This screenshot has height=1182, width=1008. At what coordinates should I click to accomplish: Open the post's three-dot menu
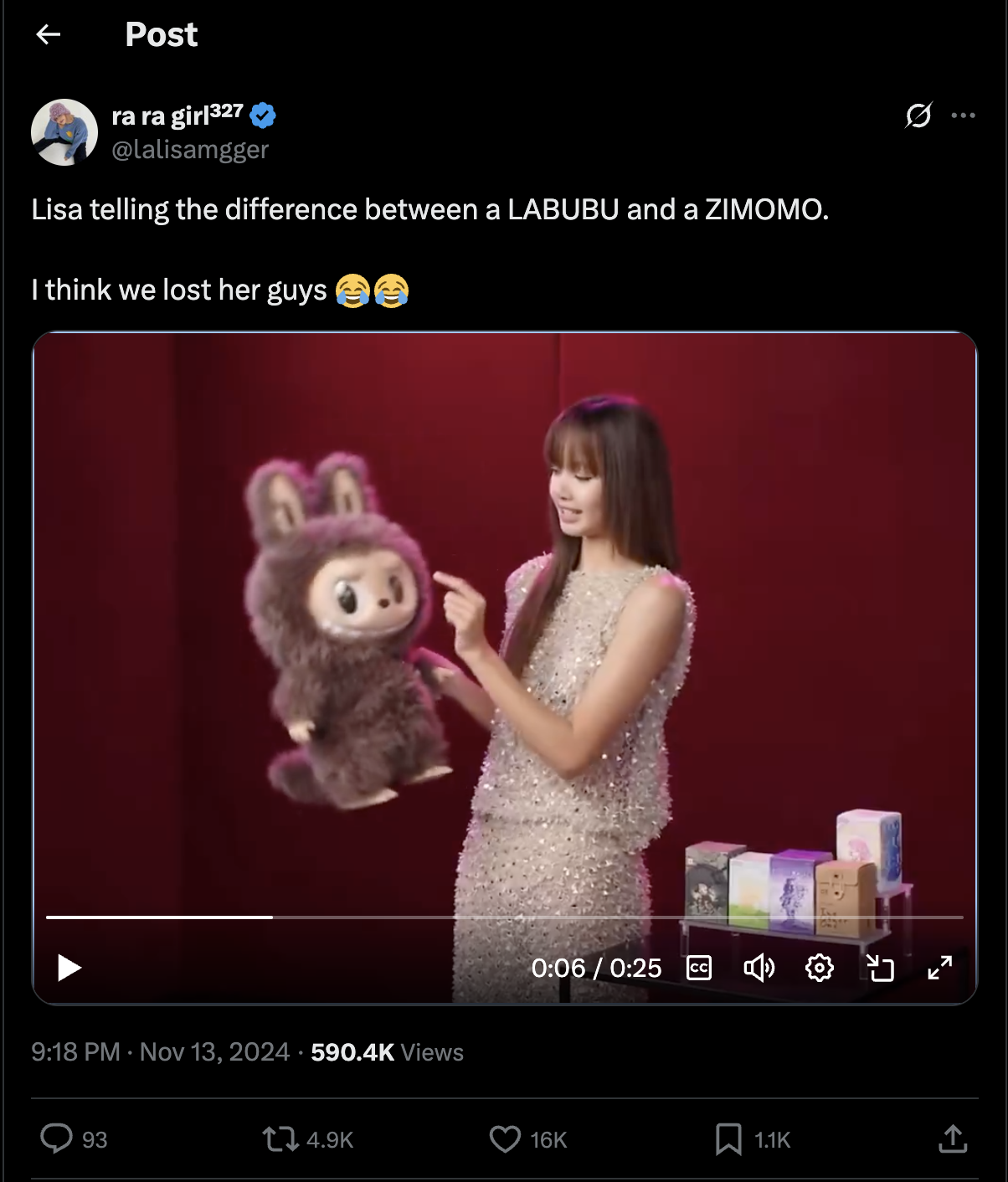tap(964, 116)
